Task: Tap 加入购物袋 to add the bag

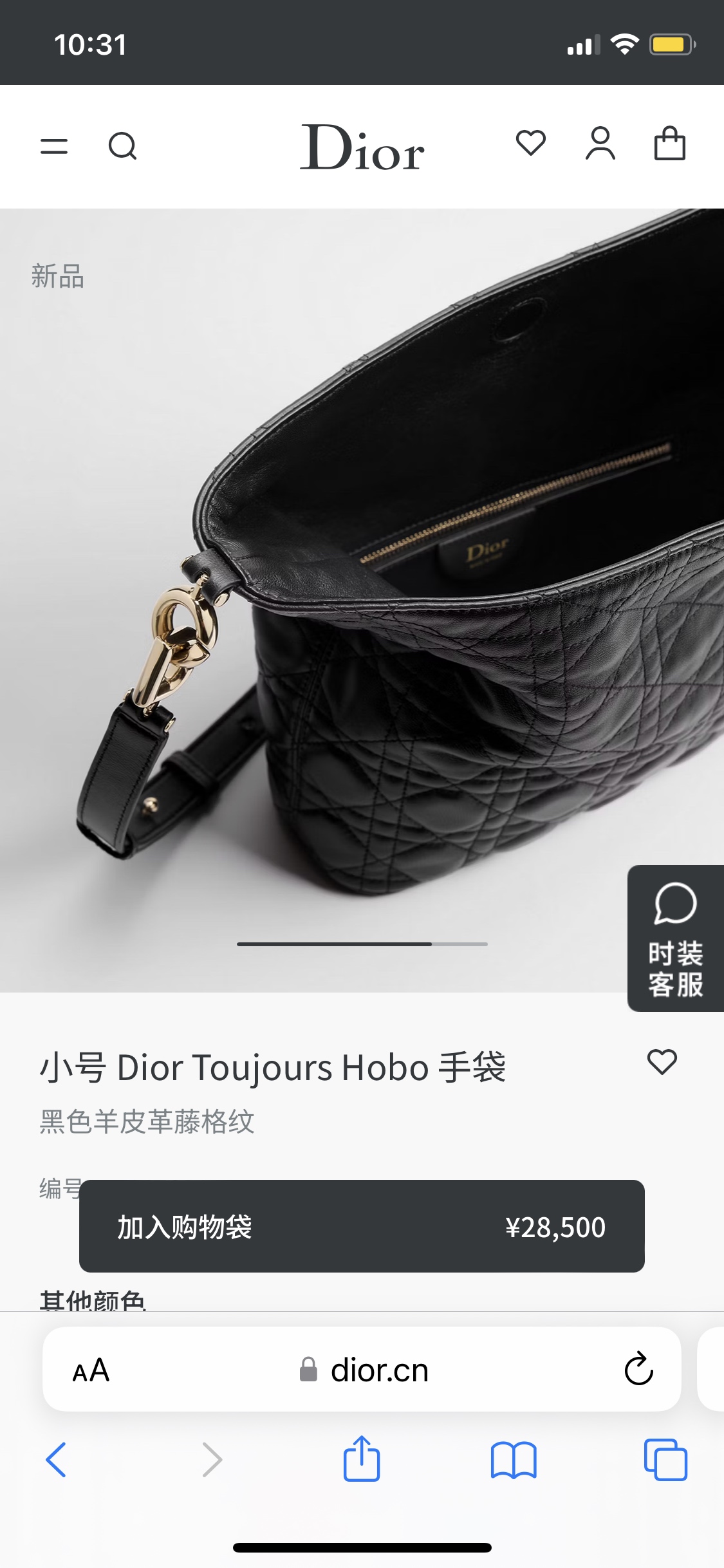Action: coord(362,1226)
